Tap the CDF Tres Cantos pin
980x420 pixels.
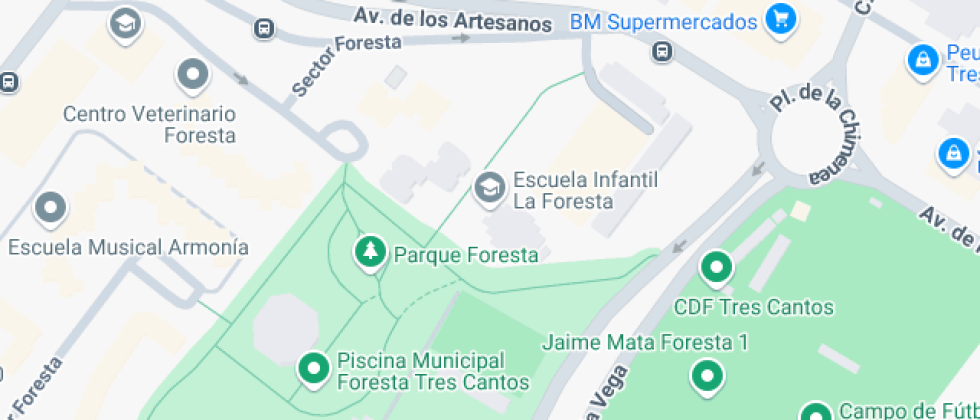click(716, 267)
